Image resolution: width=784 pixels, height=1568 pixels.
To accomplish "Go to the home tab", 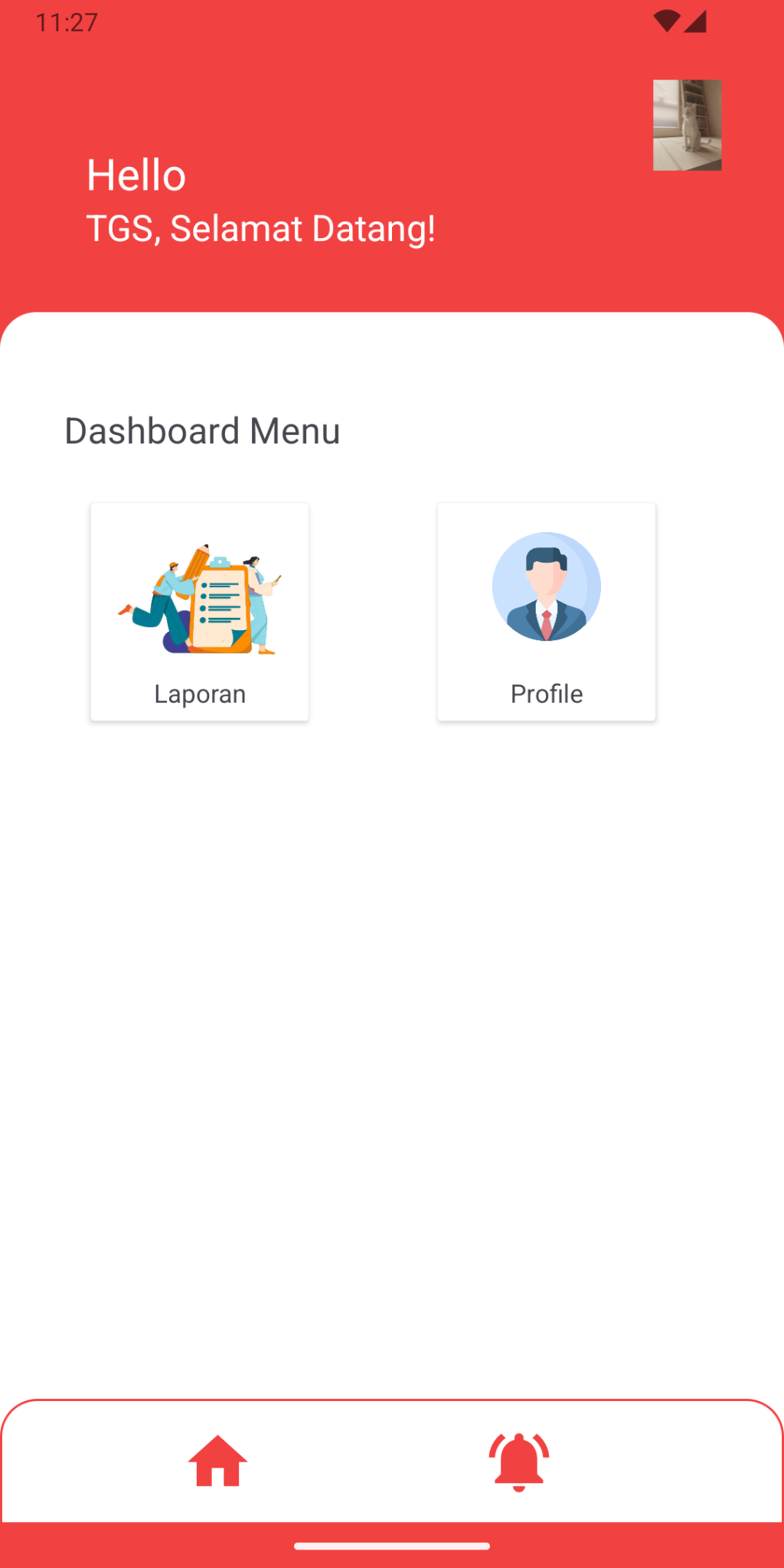I will coord(217,1461).
